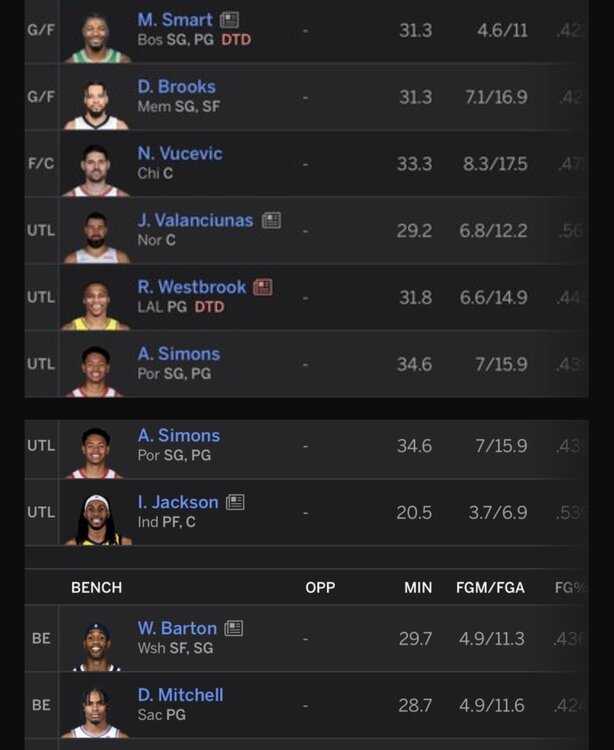View news note for M. Smart
This screenshot has width=614, height=750.
(x=230, y=20)
